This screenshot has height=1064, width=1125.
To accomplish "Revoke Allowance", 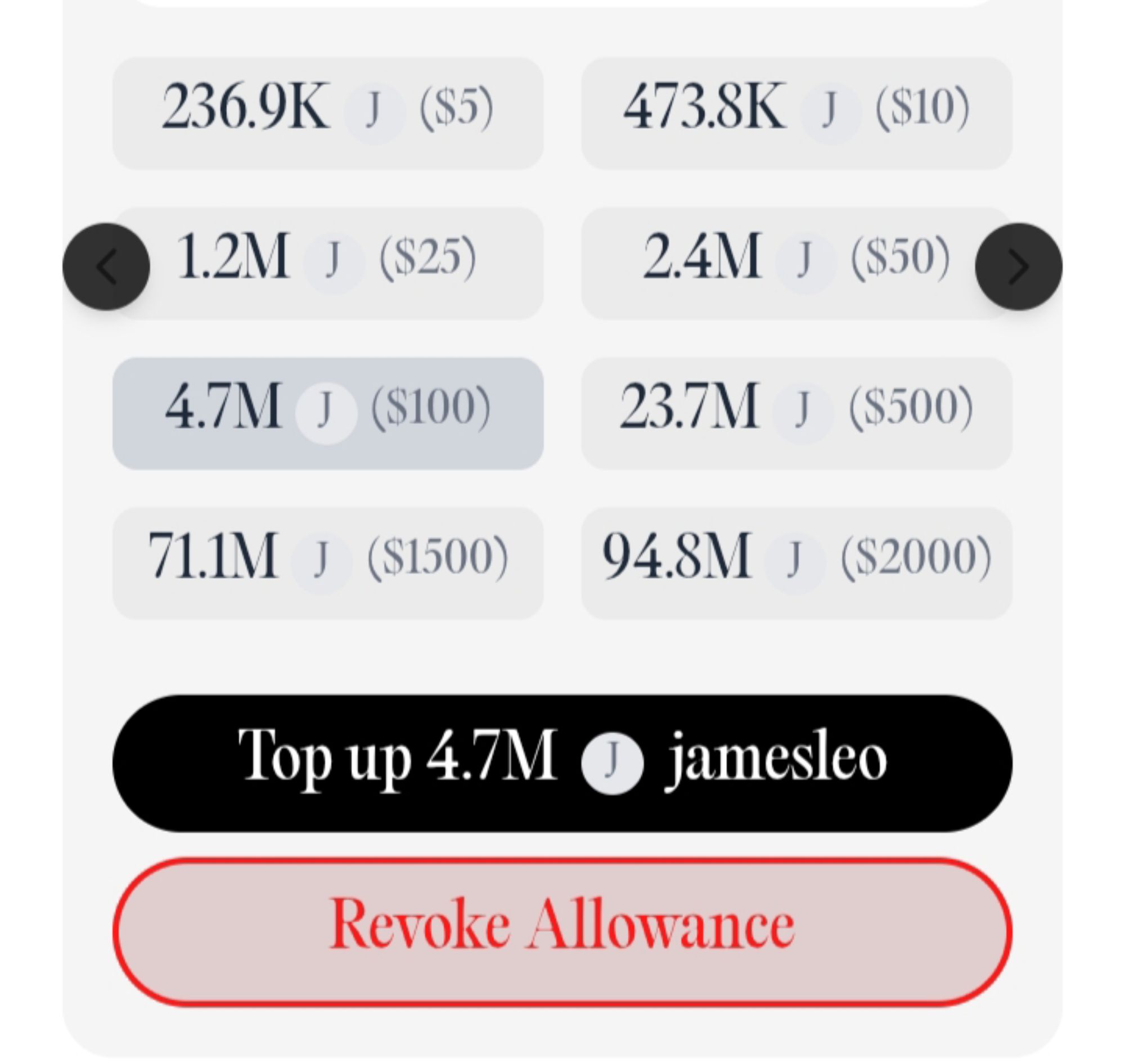I will [x=561, y=932].
